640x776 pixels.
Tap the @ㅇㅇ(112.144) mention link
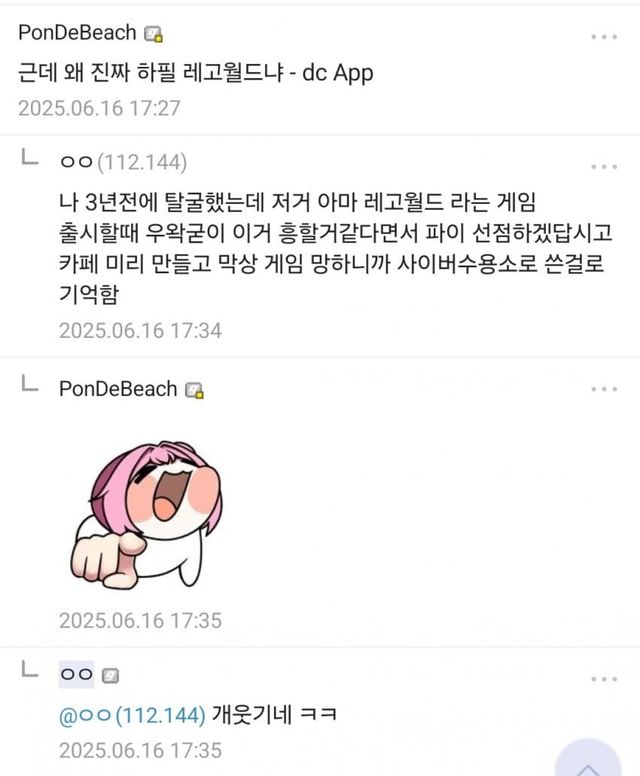click(x=132, y=715)
